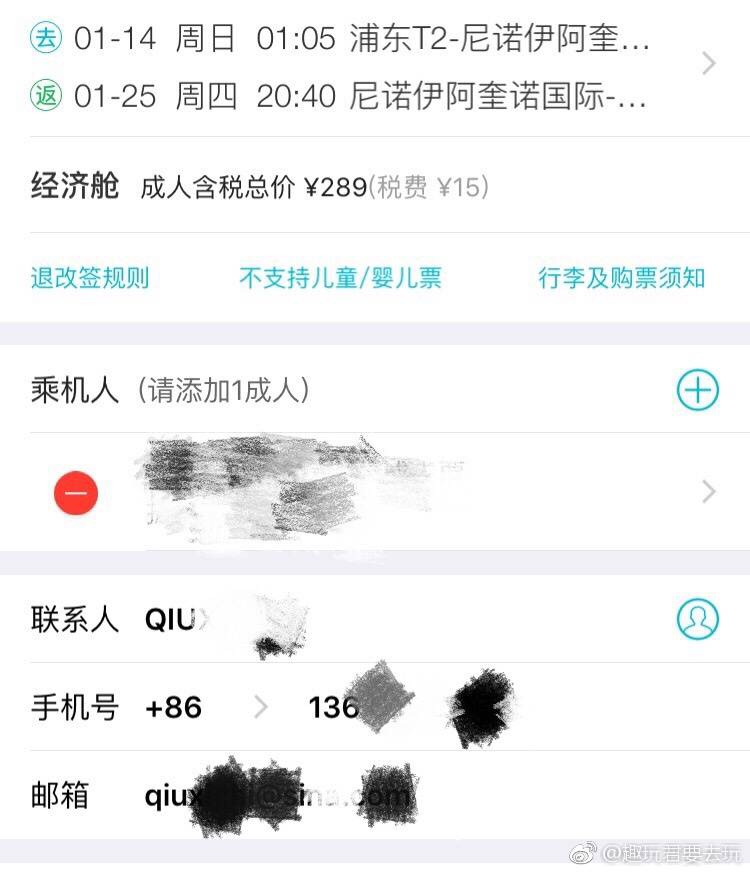Image resolution: width=750 pixels, height=873 pixels.
Task: Open 退改签规则 refund rules link
Action: click(90, 278)
